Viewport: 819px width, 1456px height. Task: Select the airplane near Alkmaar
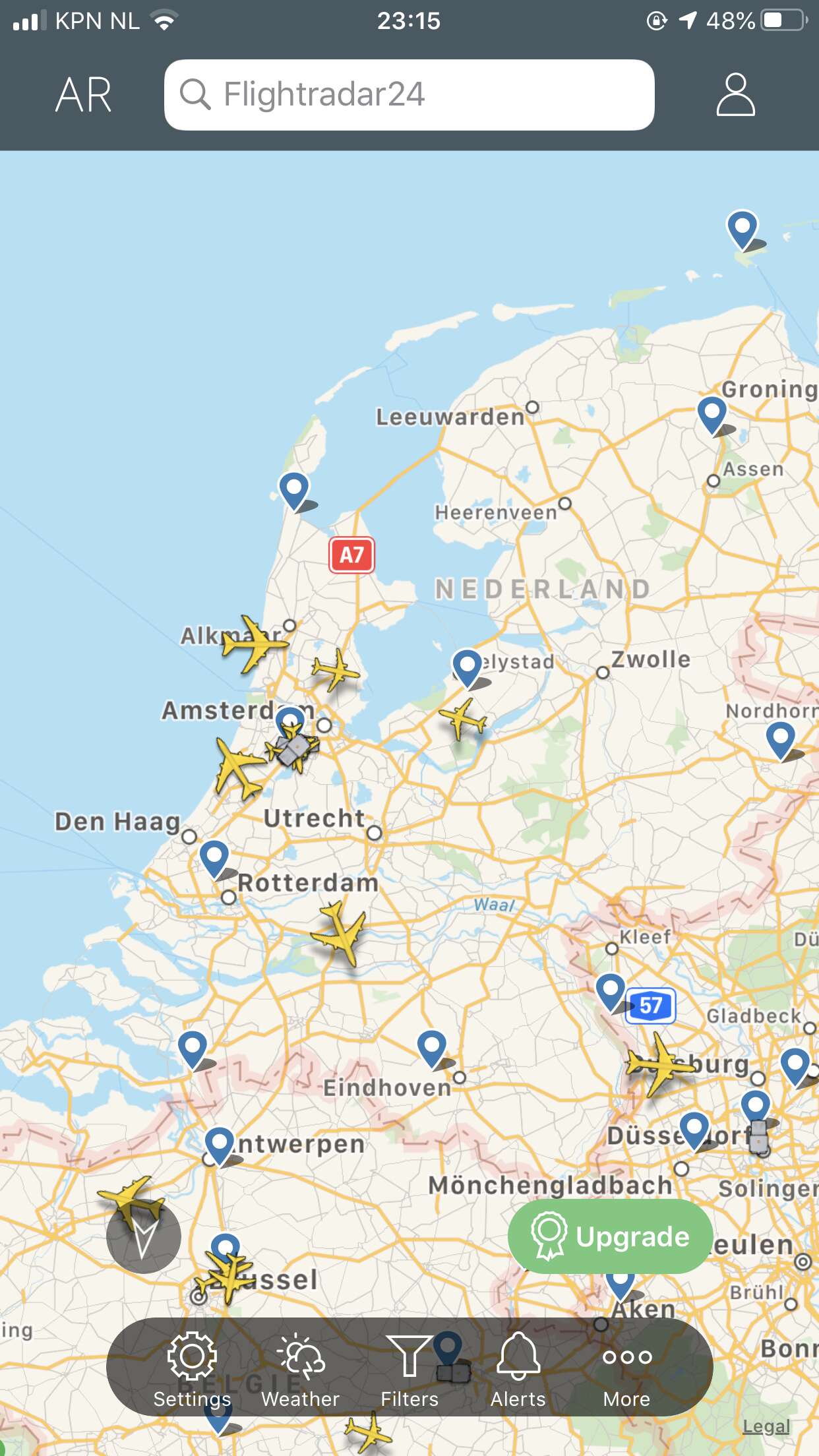(x=253, y=644)
